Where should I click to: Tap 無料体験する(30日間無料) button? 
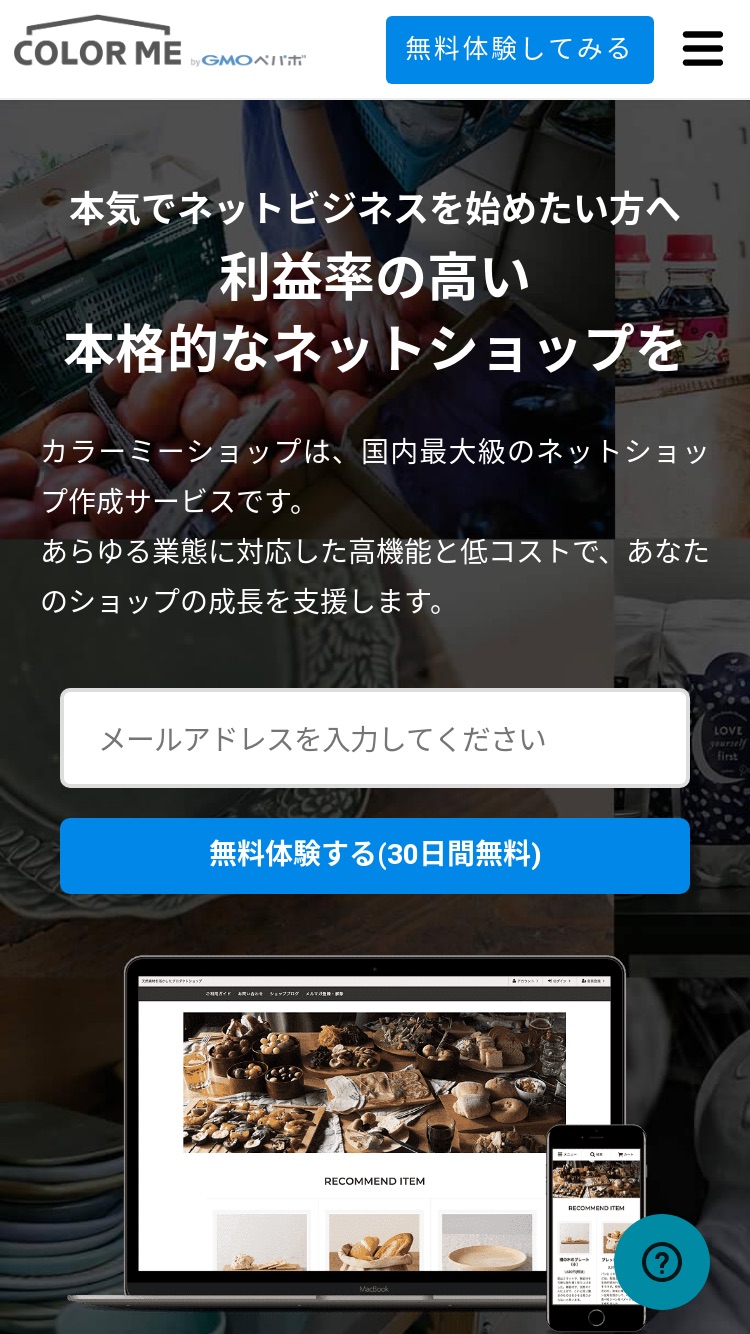[375, 855]
